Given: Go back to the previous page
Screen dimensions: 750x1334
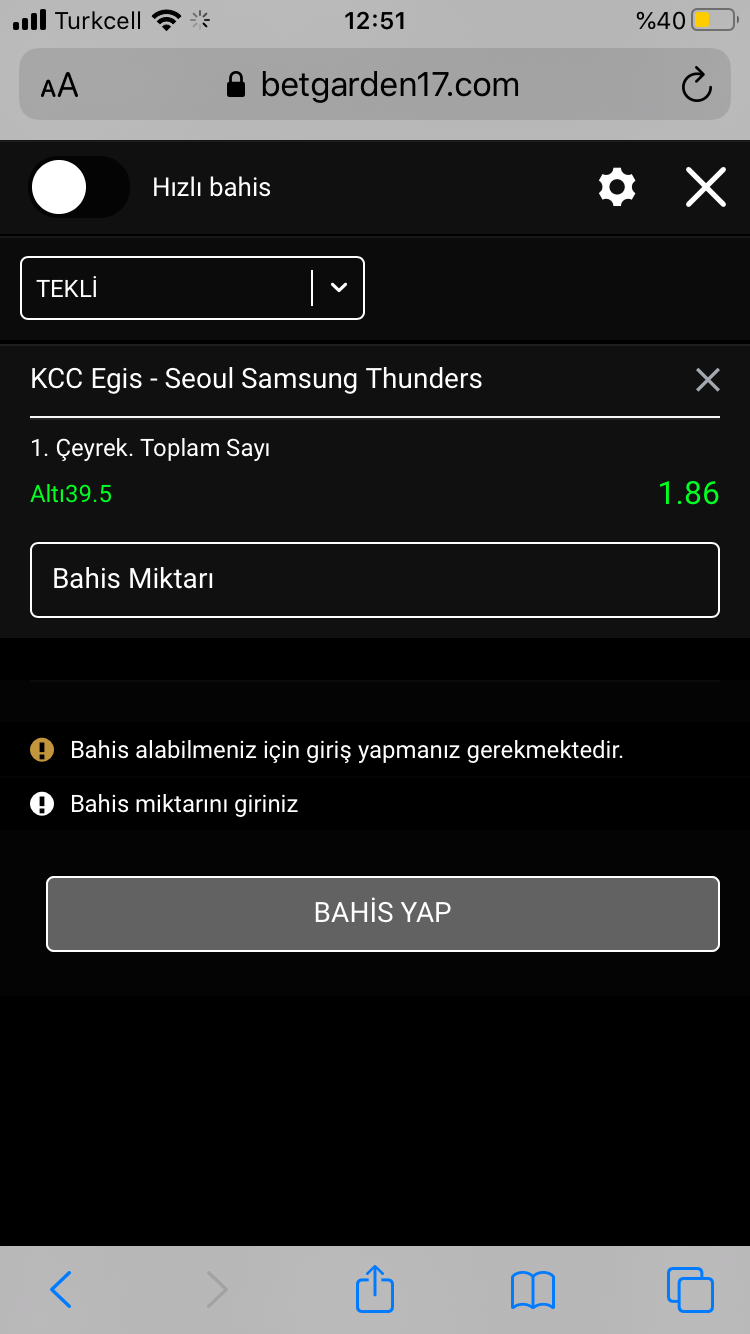Looking at the screenshot, I should click(x=60, y=1289).
